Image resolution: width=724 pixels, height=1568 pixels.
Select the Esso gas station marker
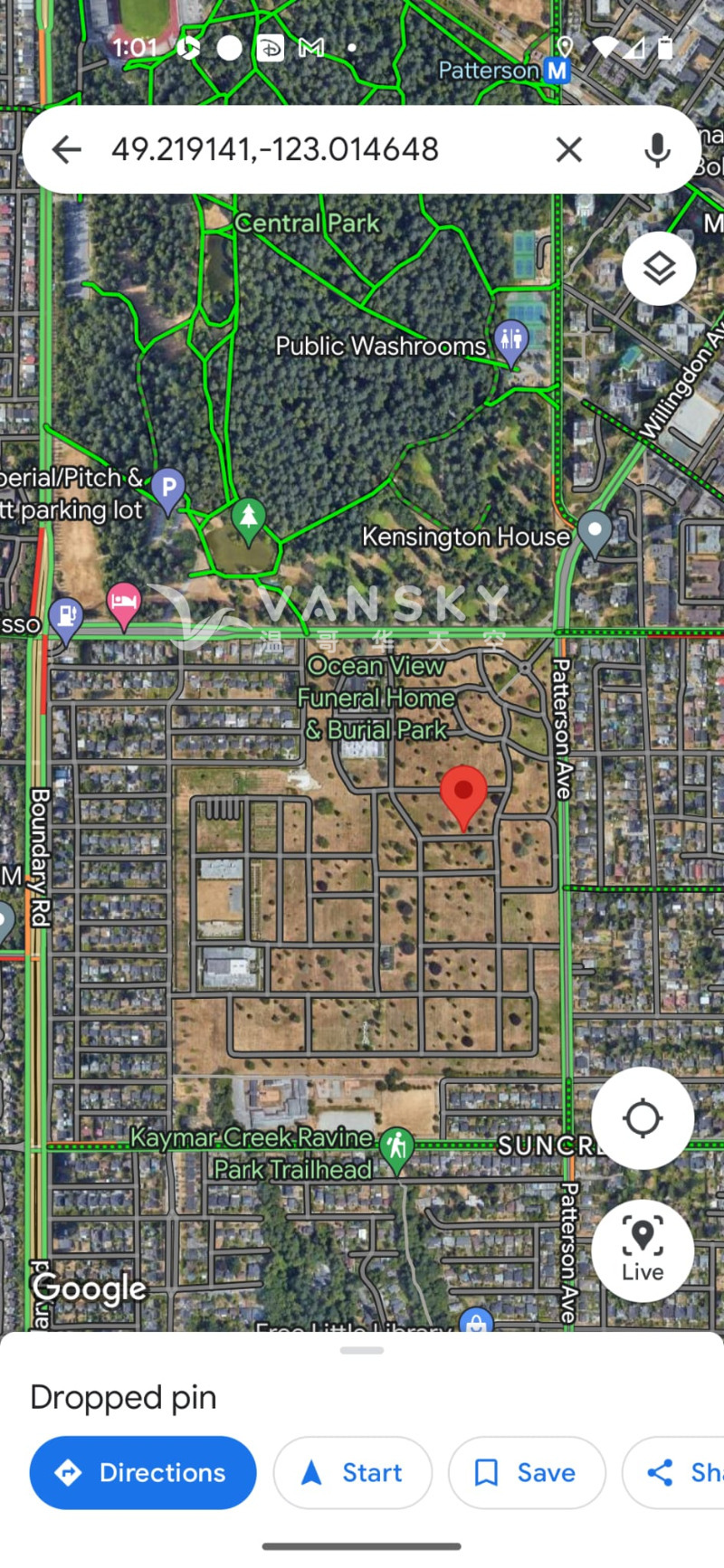(x=66, y=617)
